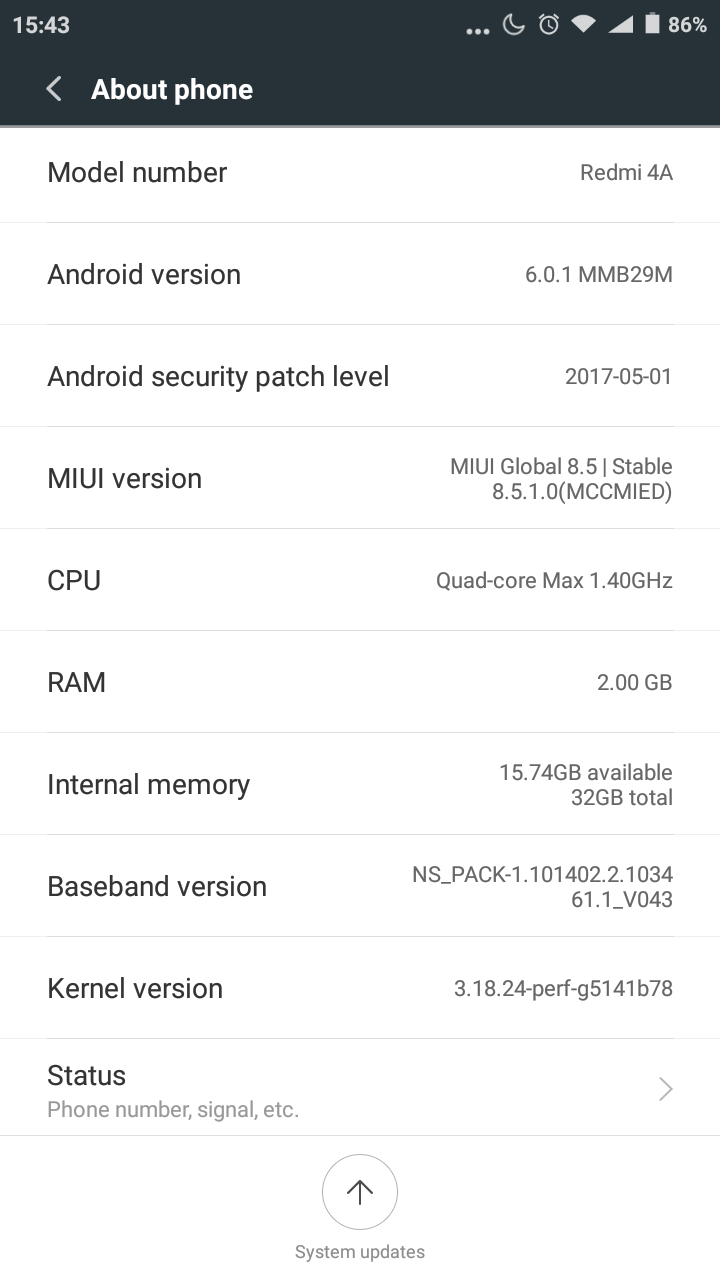Open the Status row
The width and height of the screenshot is (720, 1280).
(360, 1088)
